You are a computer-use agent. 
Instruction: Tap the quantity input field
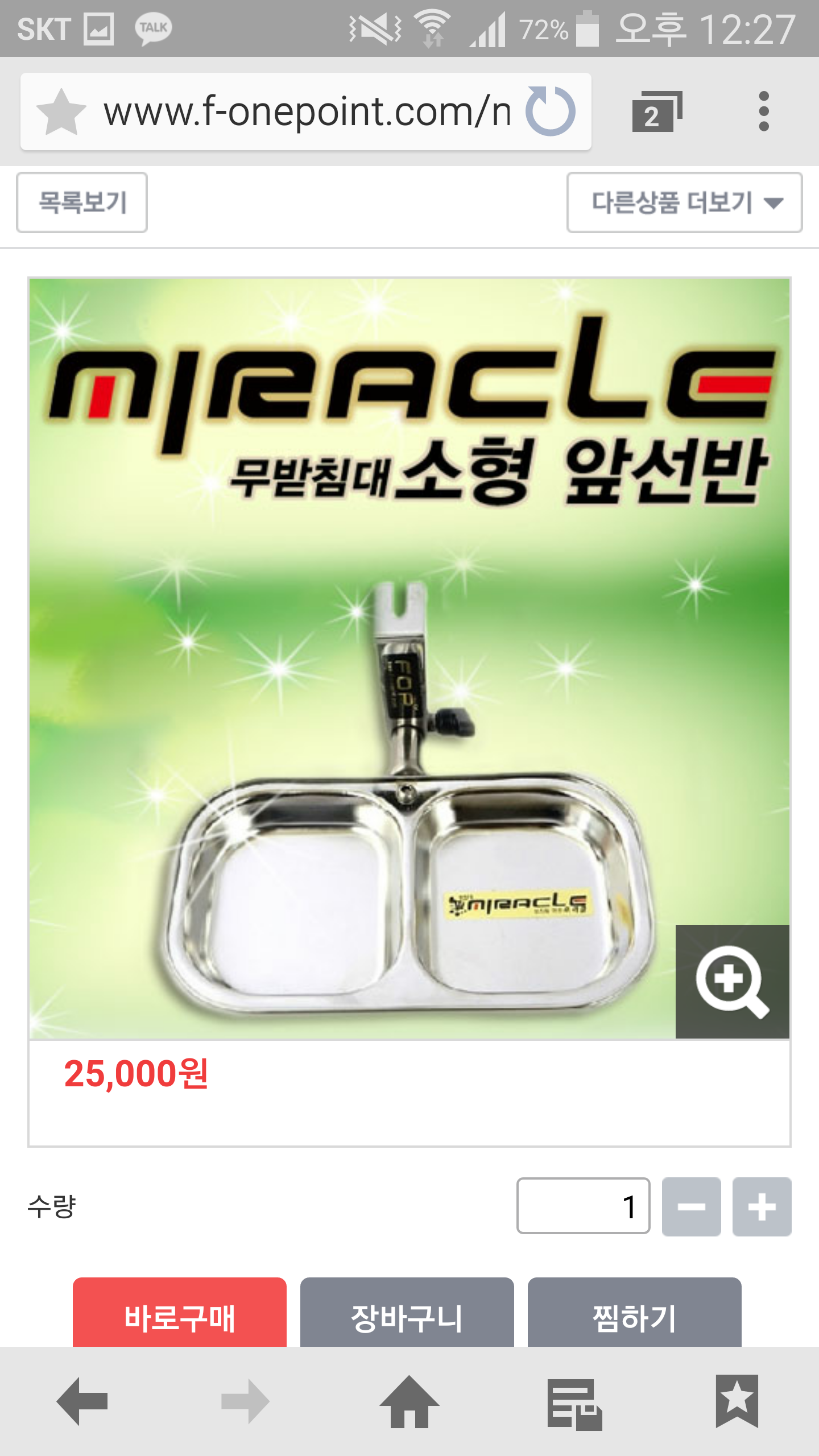click(583, 1206)
